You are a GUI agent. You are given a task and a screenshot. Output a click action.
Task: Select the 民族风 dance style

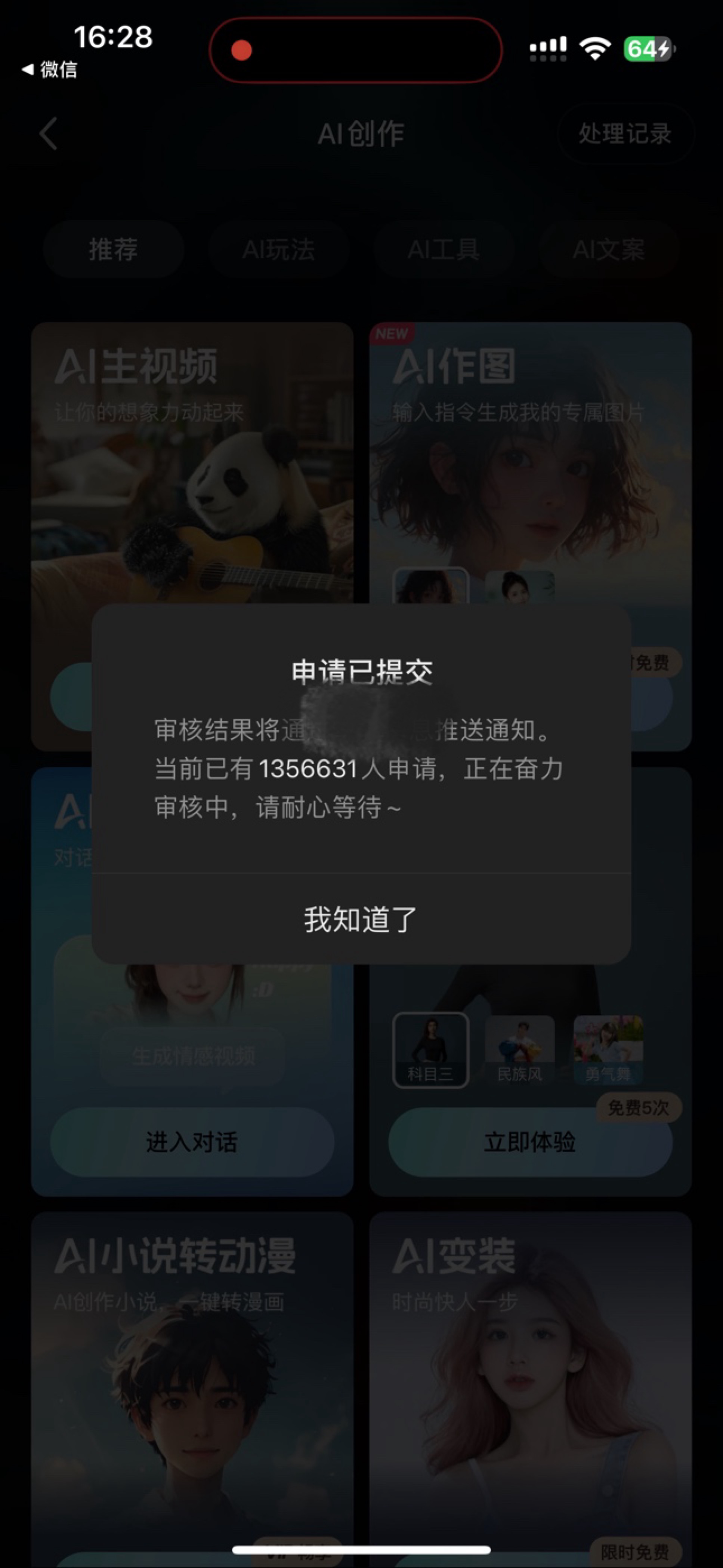(x=520, y=1049)
